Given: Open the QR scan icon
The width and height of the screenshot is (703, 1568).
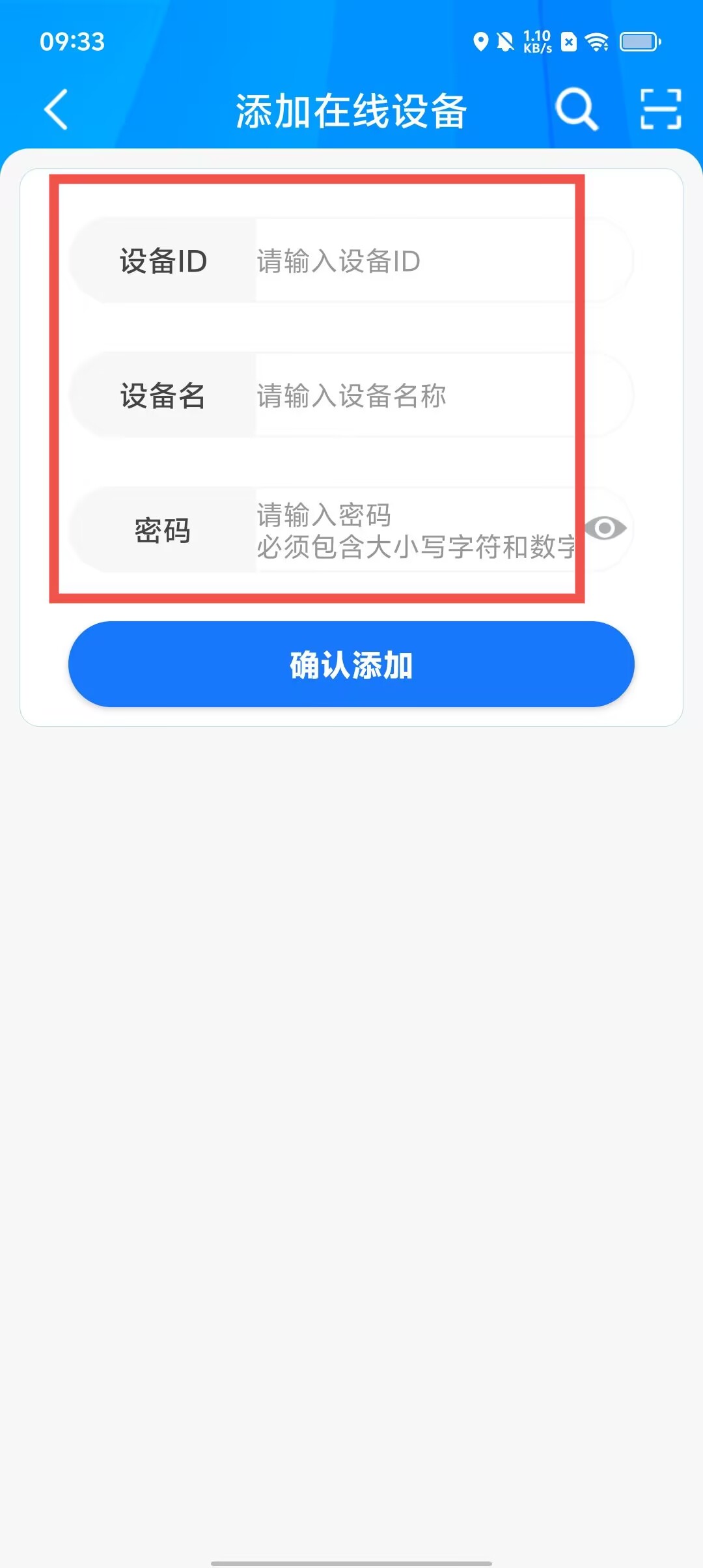Looking at the screenshot, I should pyautogui.click(x=661, y=109).
